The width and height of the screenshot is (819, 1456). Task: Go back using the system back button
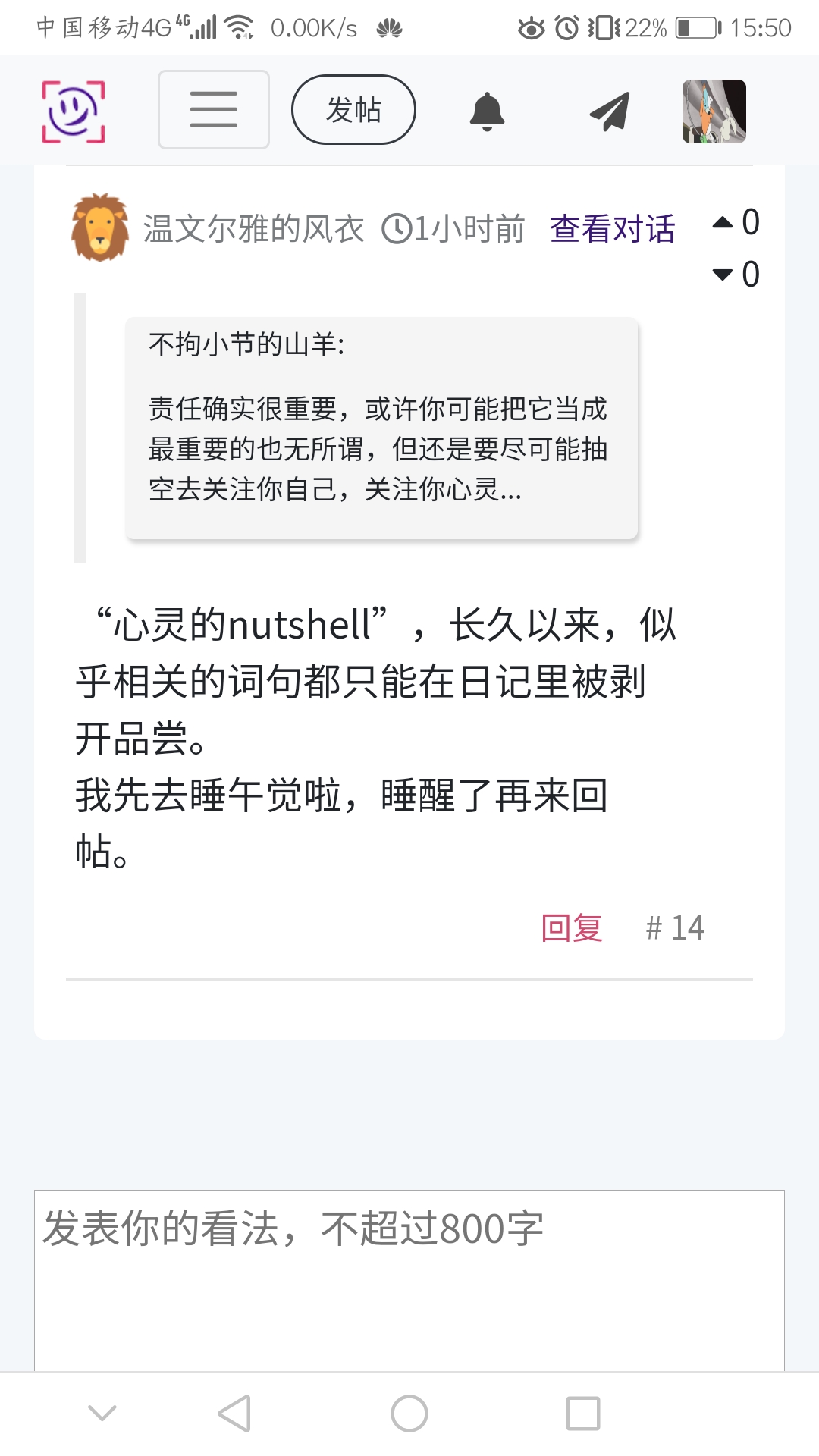pos(234,1414)
